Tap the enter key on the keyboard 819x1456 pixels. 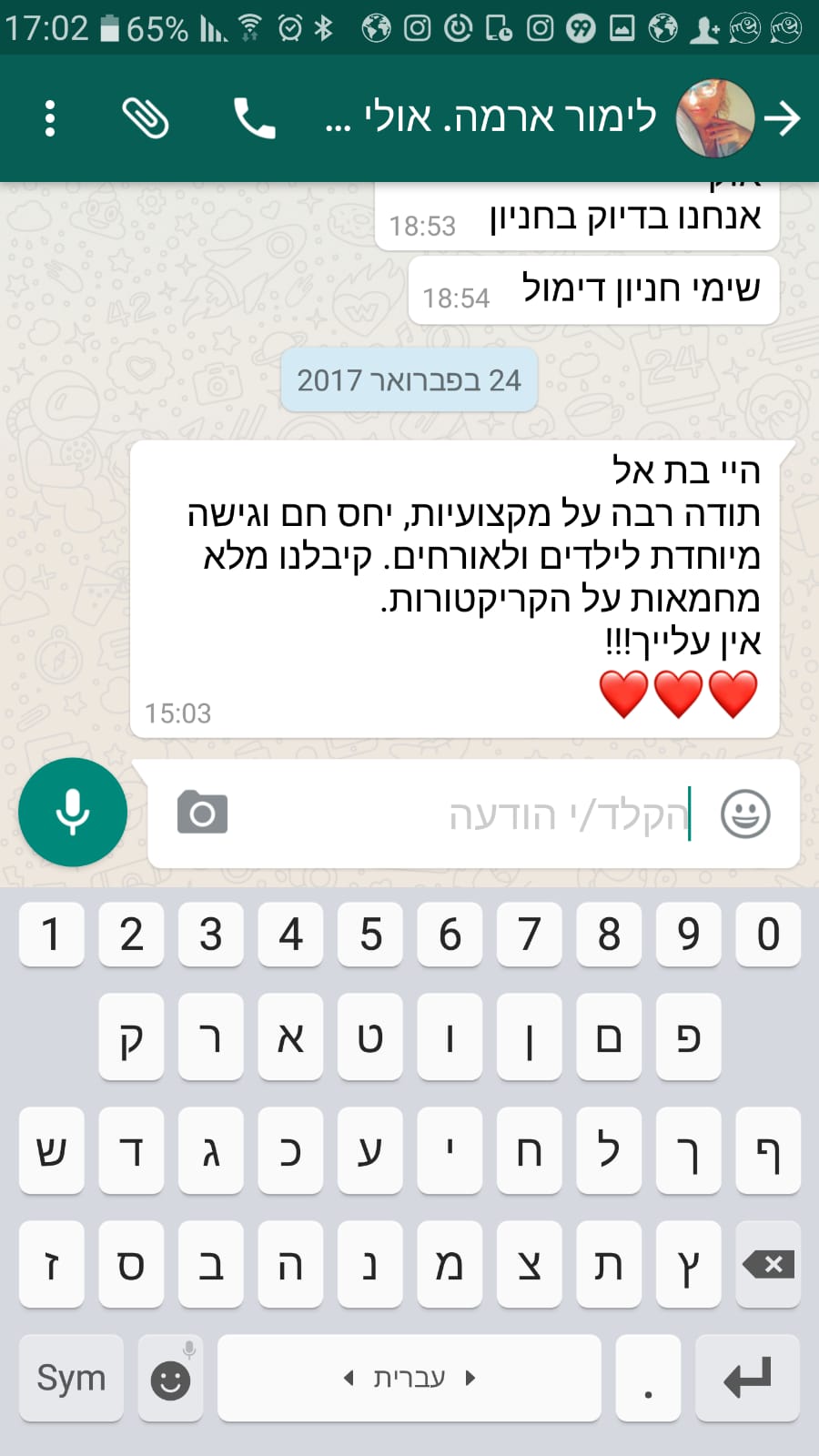pos(747,1378)
